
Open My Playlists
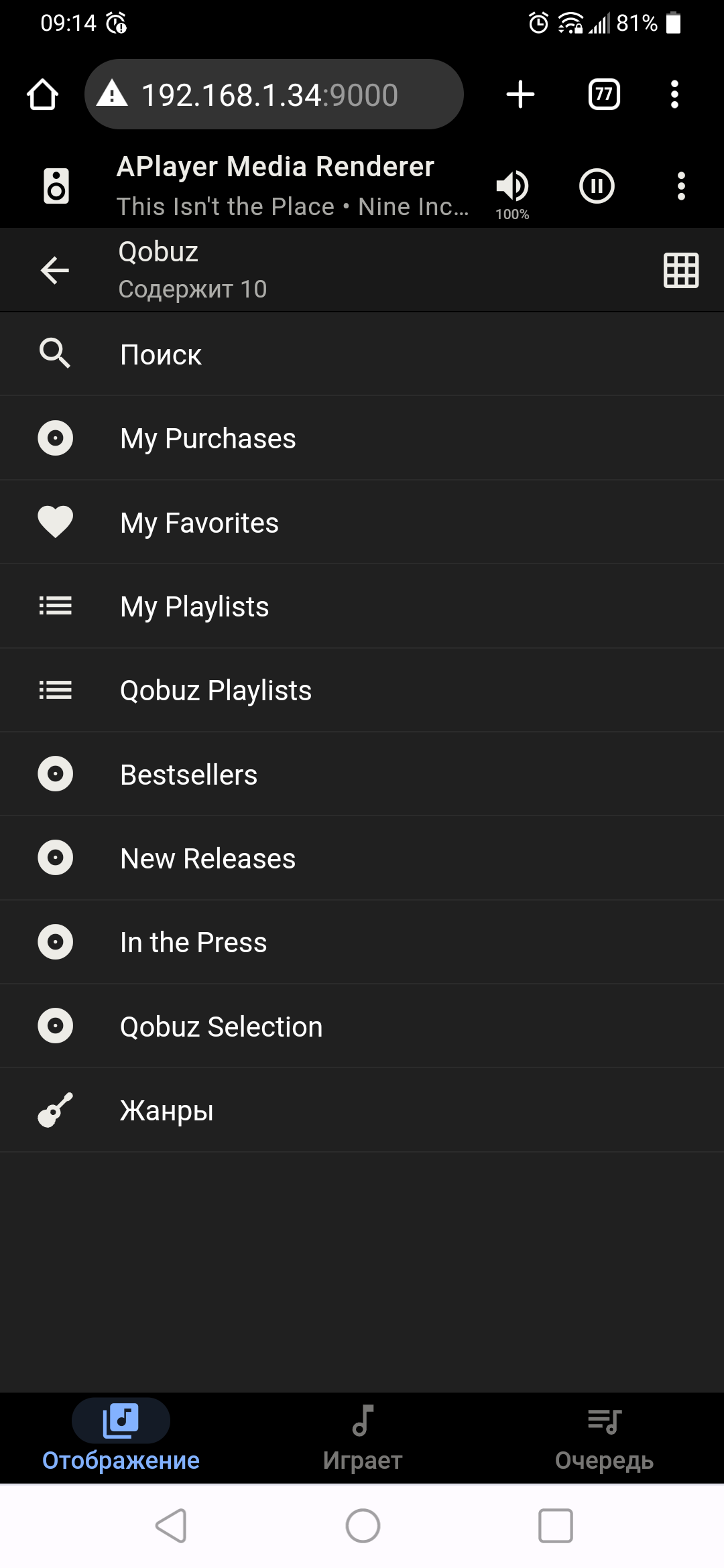point(362,606)
